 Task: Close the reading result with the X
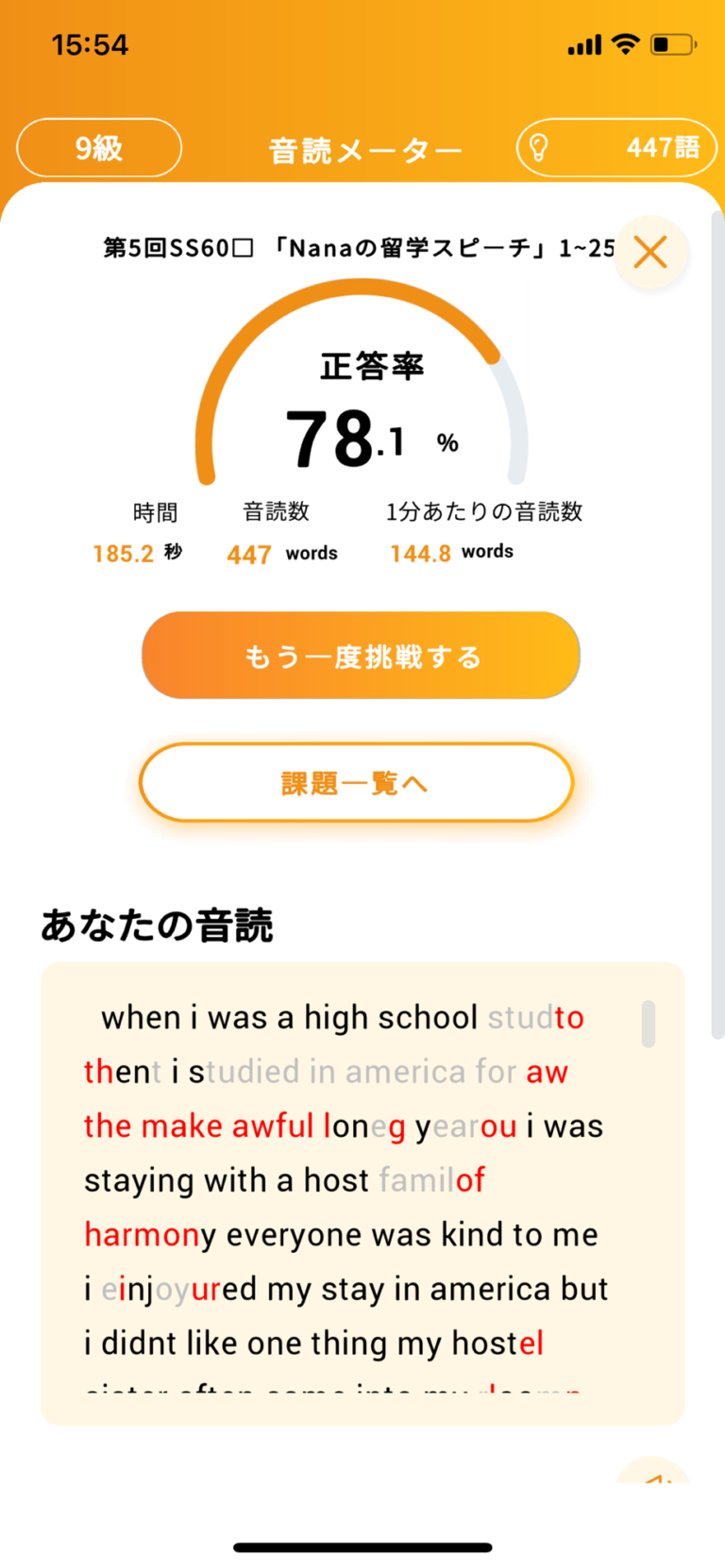[650, 253]
